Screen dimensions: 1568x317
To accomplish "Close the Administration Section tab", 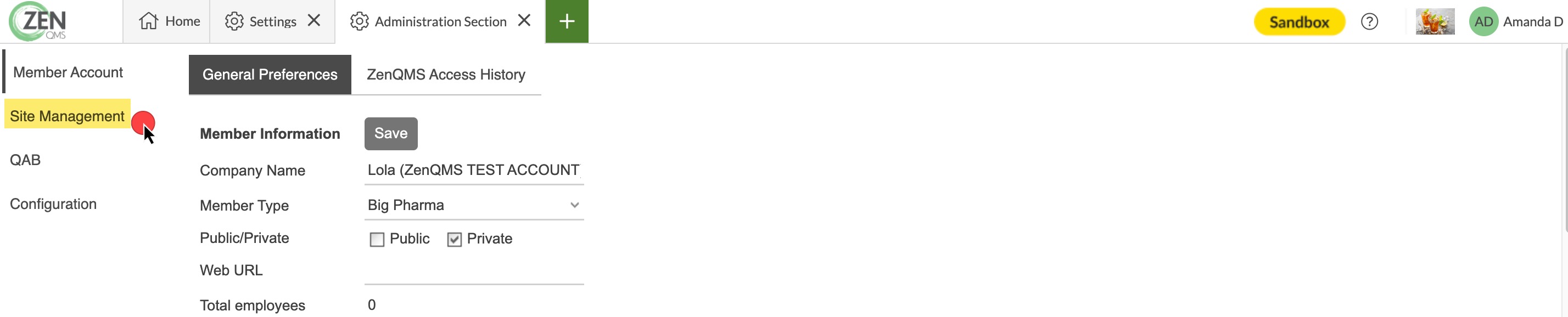I will pos(524,21).
